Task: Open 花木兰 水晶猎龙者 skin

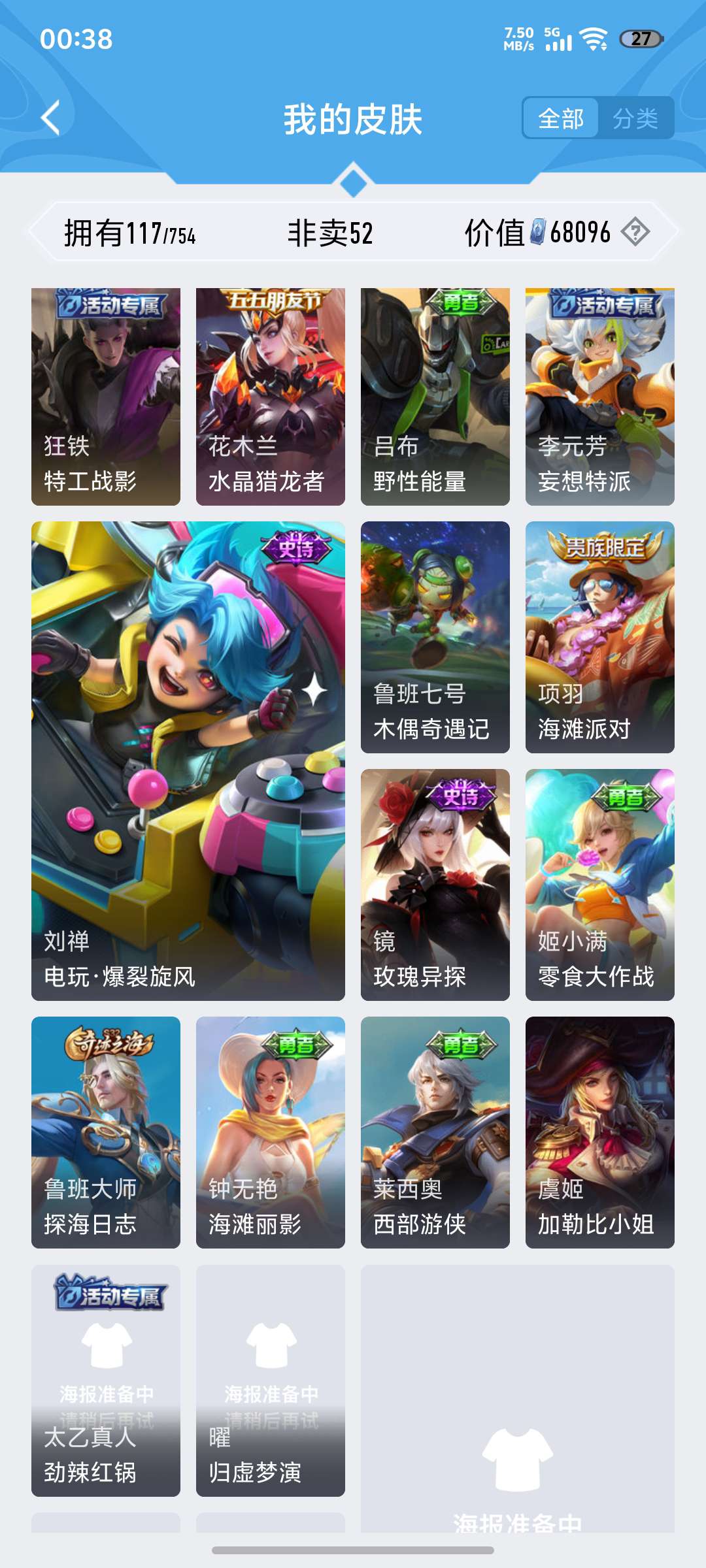Action: click(271, 397)
